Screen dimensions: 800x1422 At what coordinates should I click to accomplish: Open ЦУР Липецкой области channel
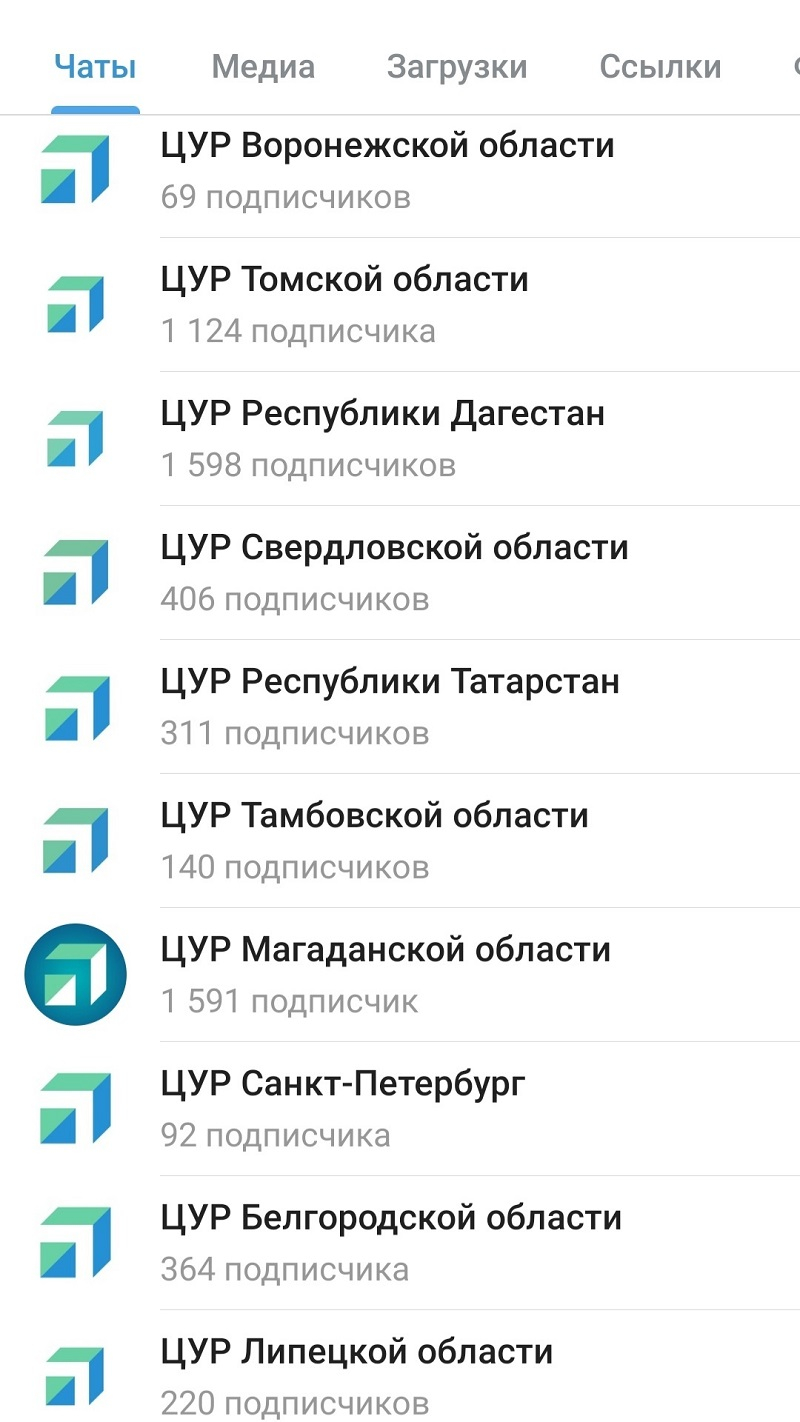(x=400, y=1367)
